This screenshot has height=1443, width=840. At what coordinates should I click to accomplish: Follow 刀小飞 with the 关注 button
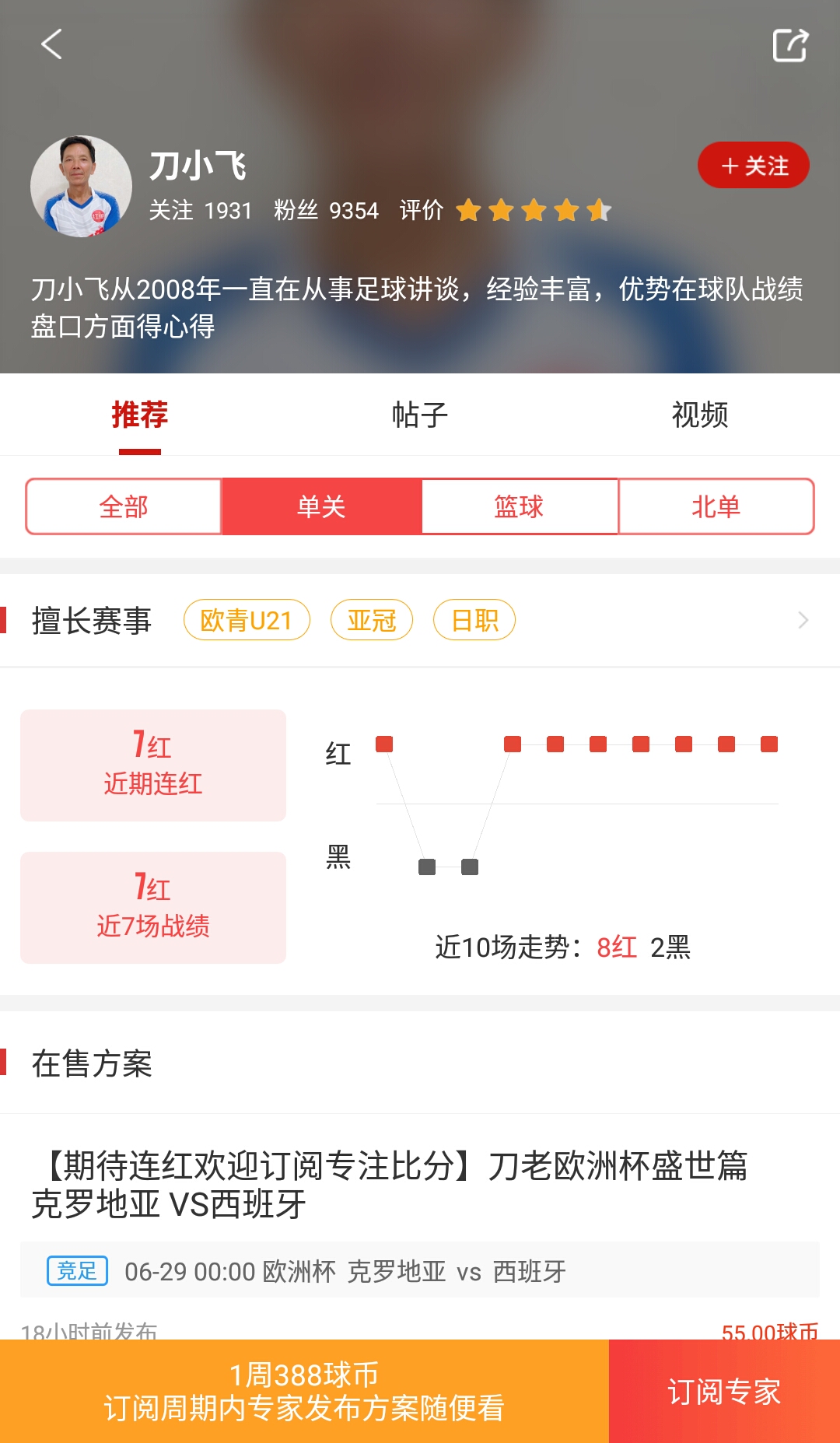click(753, 165)
